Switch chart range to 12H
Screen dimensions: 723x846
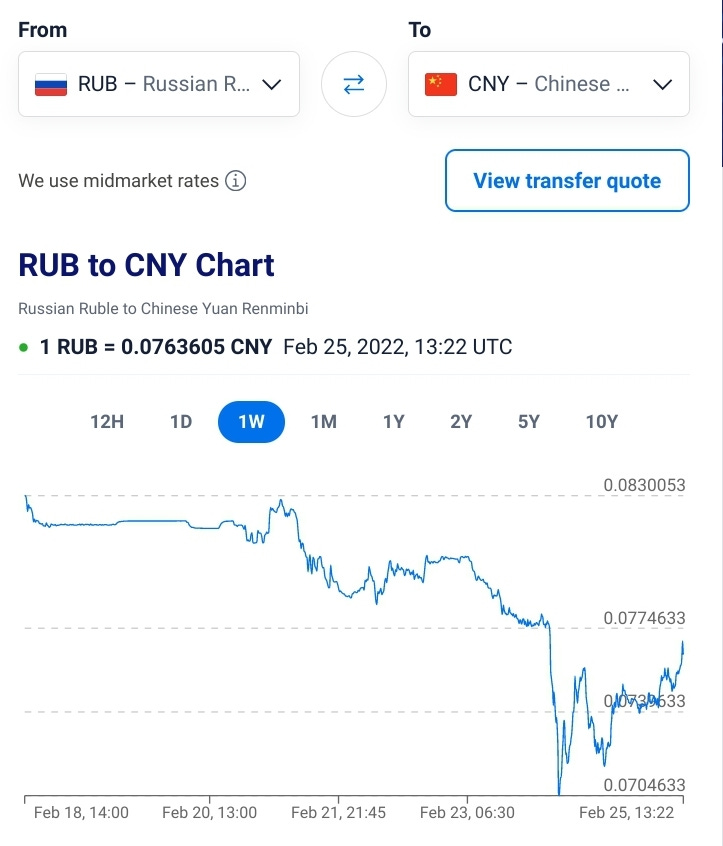pyautogui.click(x=107, y=422)
